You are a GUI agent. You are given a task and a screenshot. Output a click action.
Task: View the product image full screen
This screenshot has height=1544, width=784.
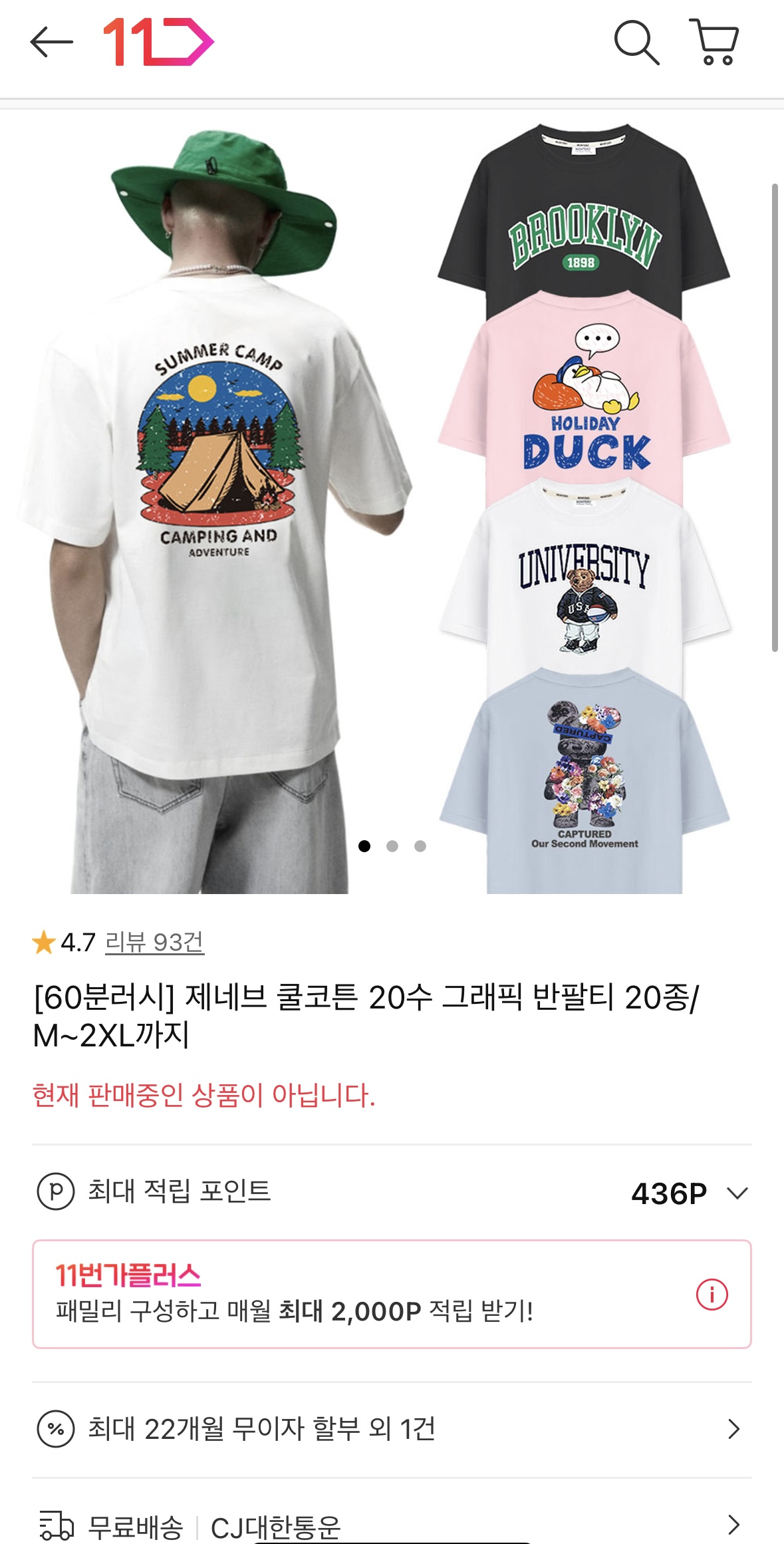pos(391,506)
